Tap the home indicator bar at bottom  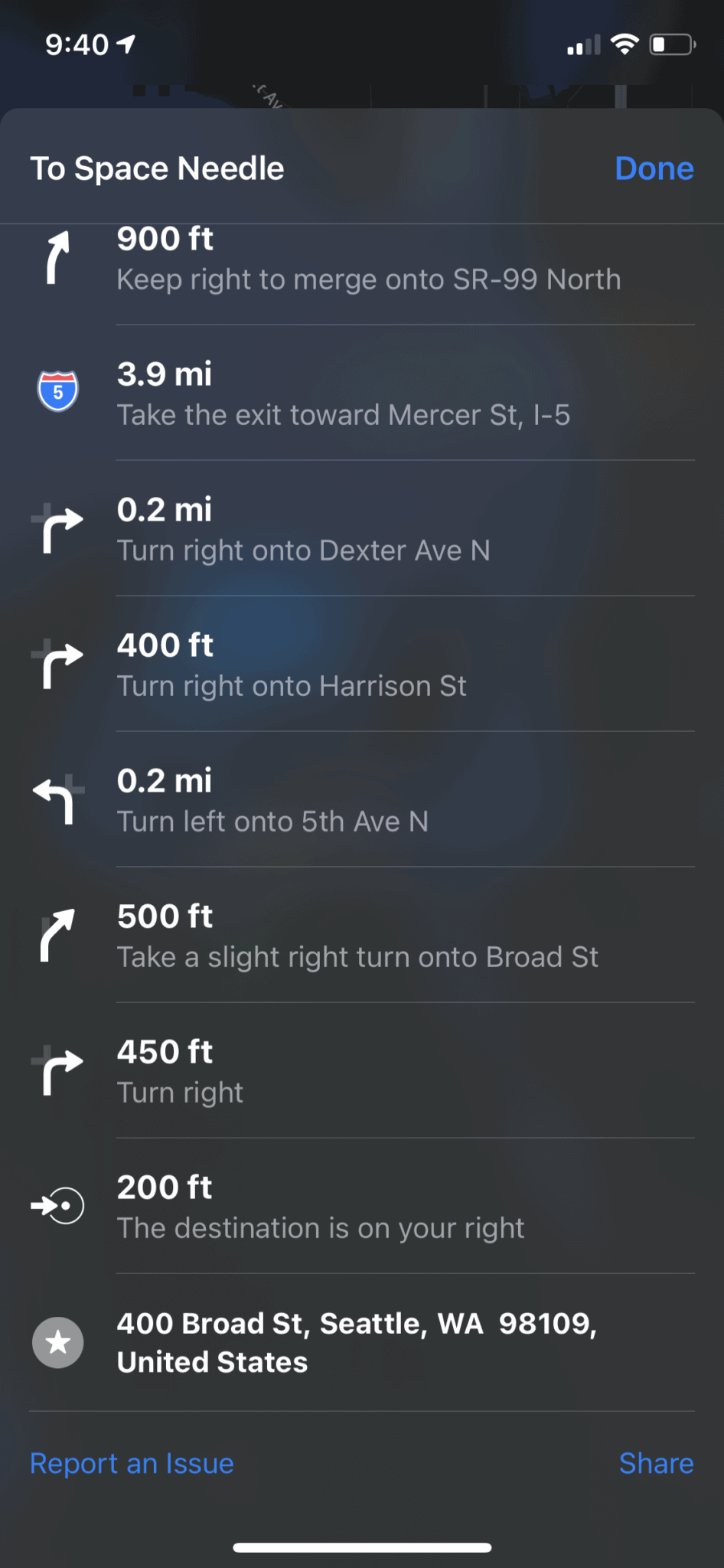point(362,1545)
